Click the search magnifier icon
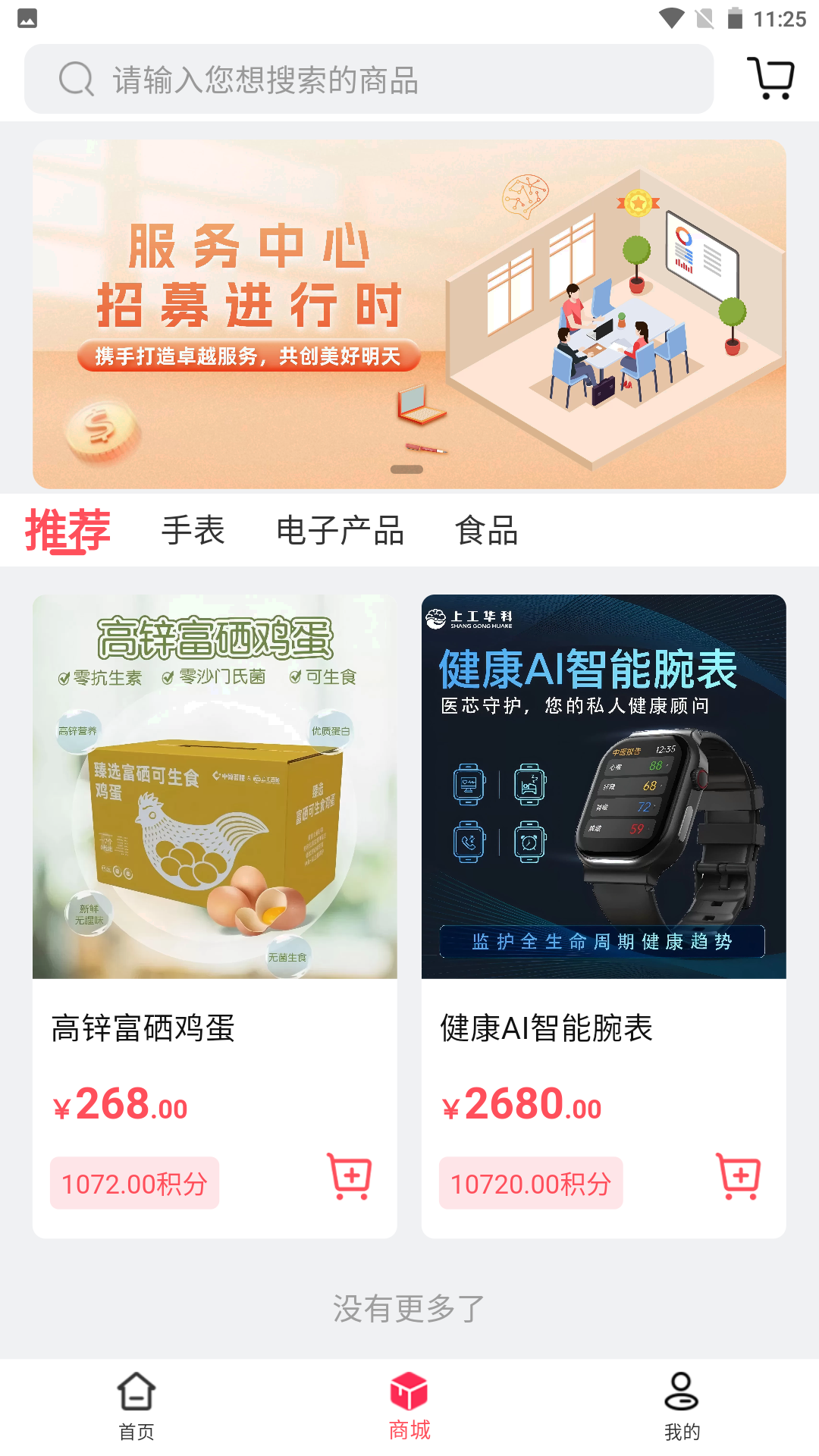819x1456 pixels. click(74, 77)
